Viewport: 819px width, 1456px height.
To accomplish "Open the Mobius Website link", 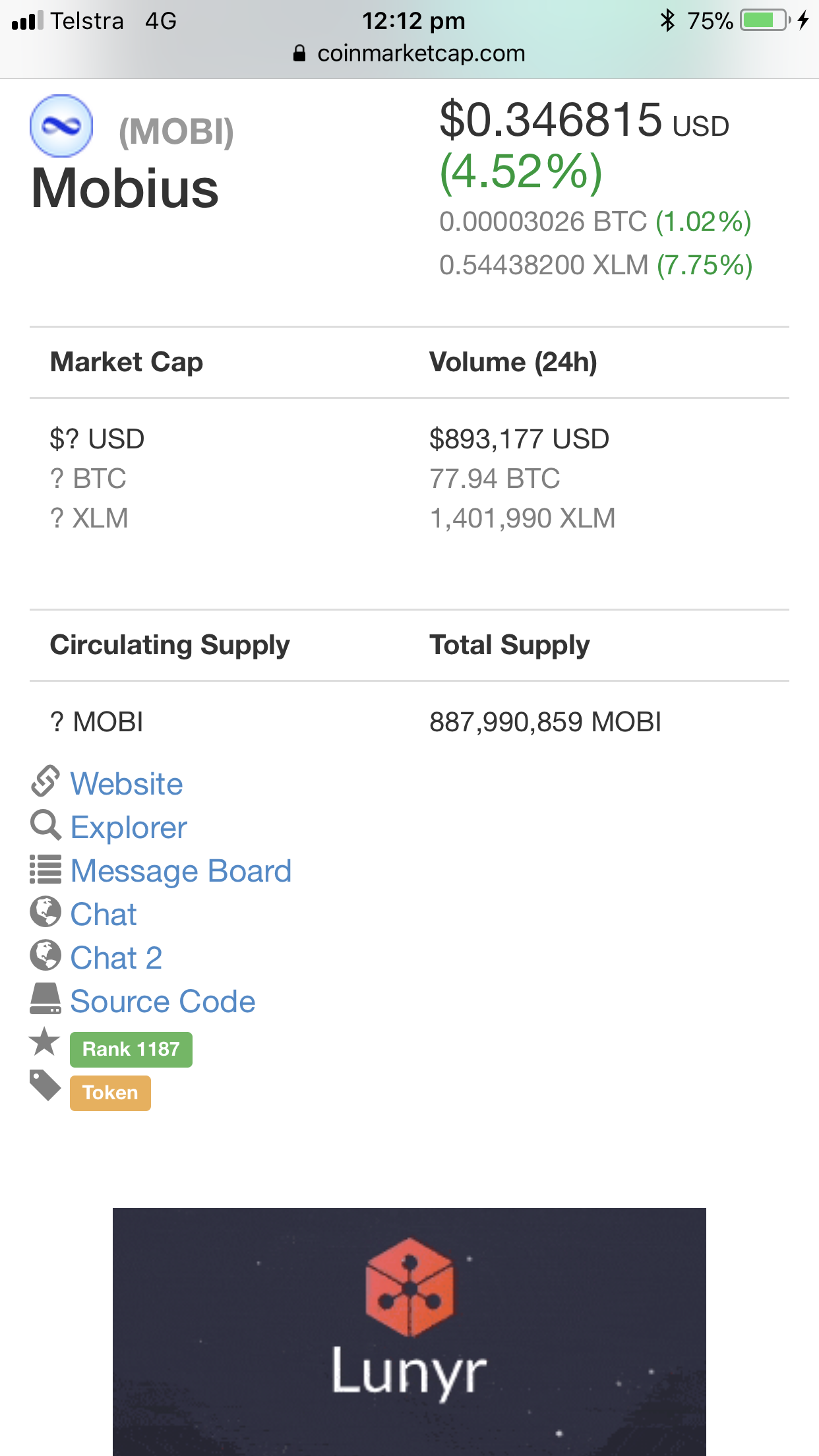I will [x=127, y=784].
